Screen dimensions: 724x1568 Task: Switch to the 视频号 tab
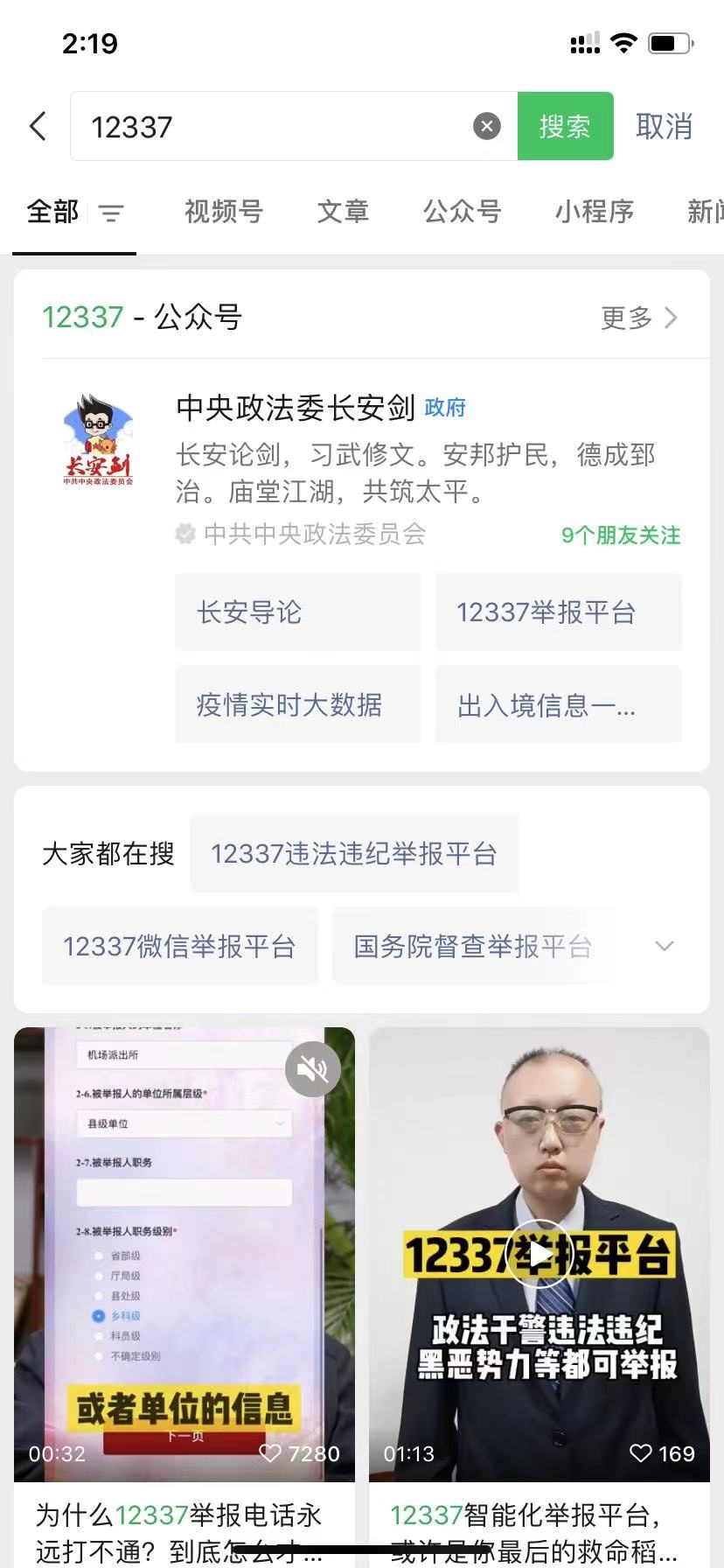[223, 211]
